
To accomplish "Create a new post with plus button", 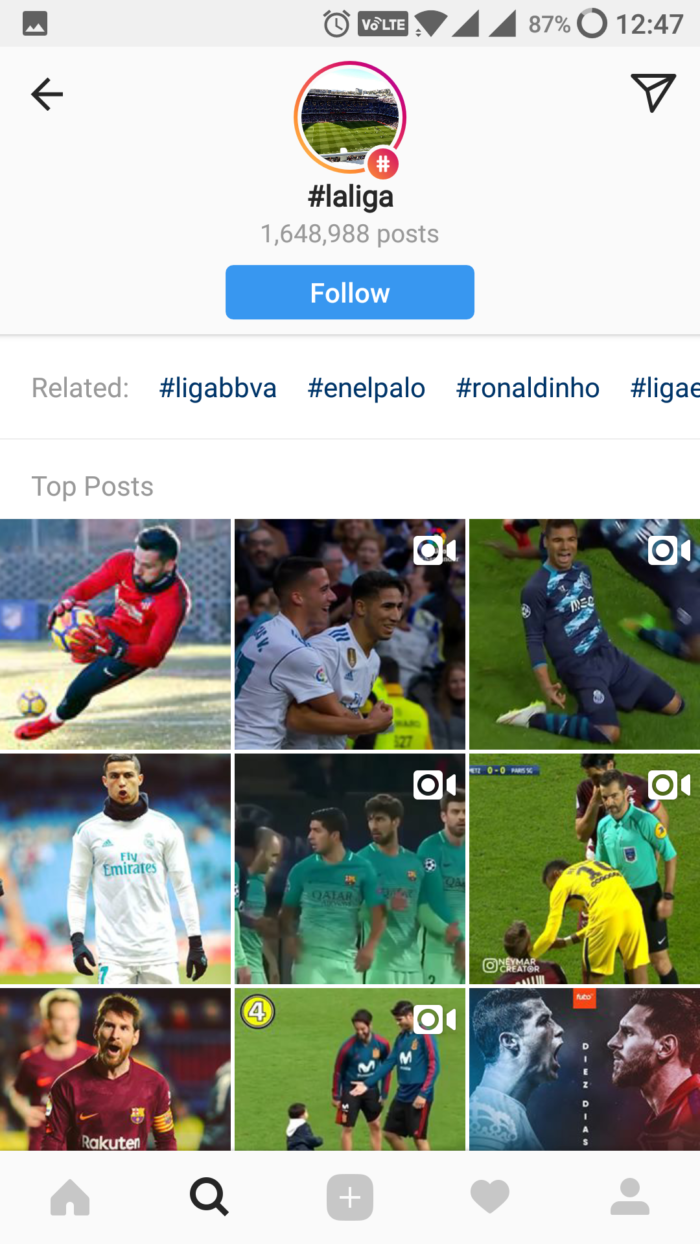I will pyautogui.click(x=350, y=1197).
